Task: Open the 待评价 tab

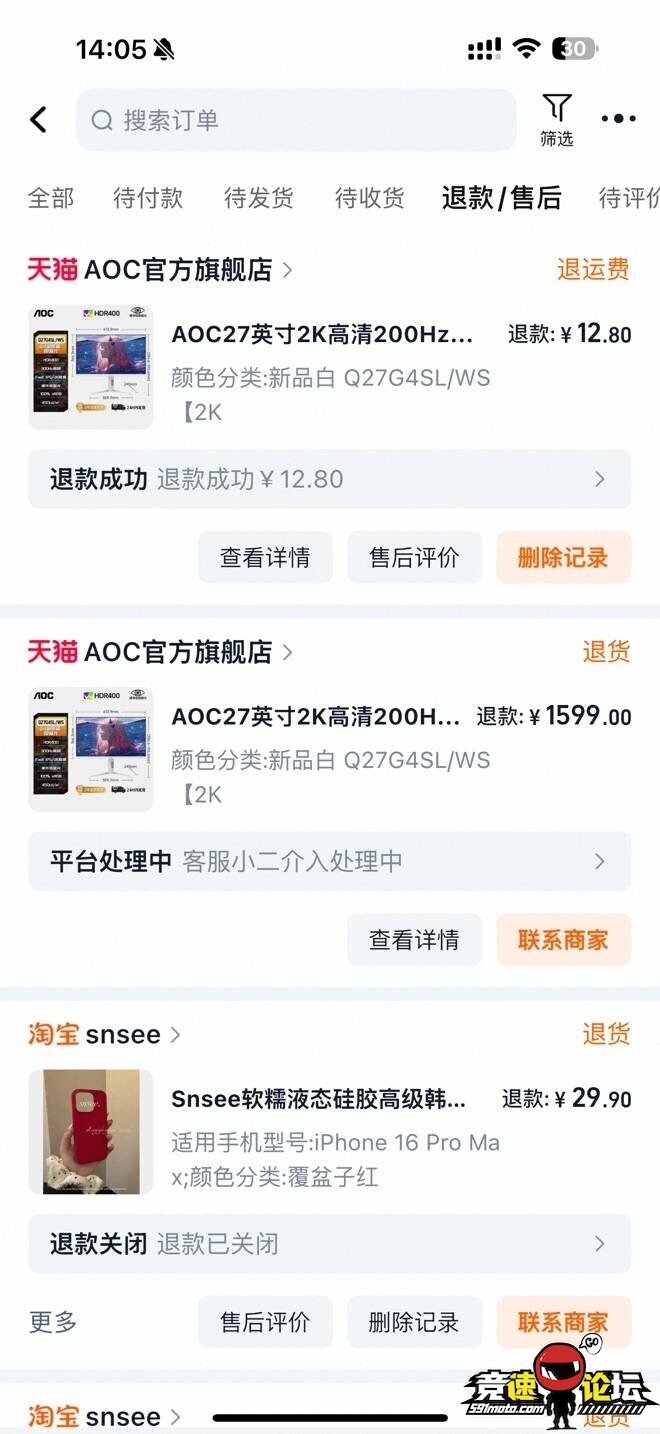Action: coord(629,198)
